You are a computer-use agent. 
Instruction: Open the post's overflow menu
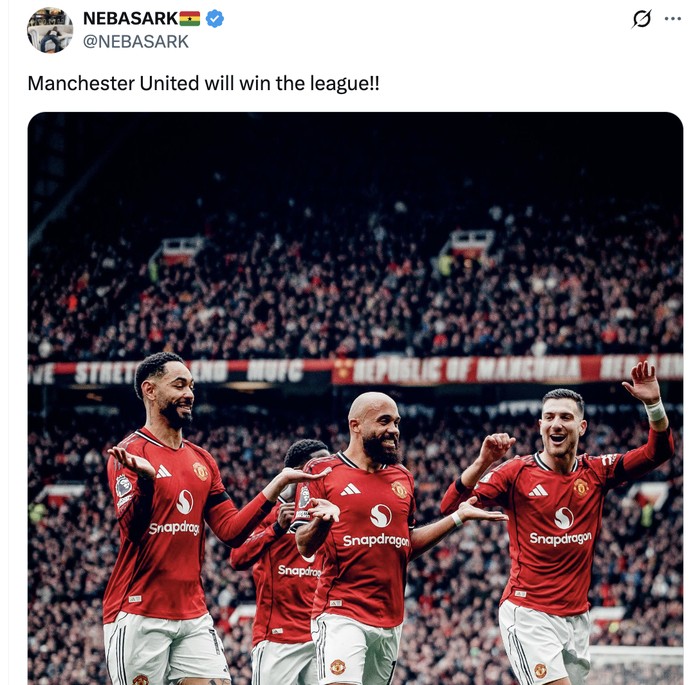673,19
